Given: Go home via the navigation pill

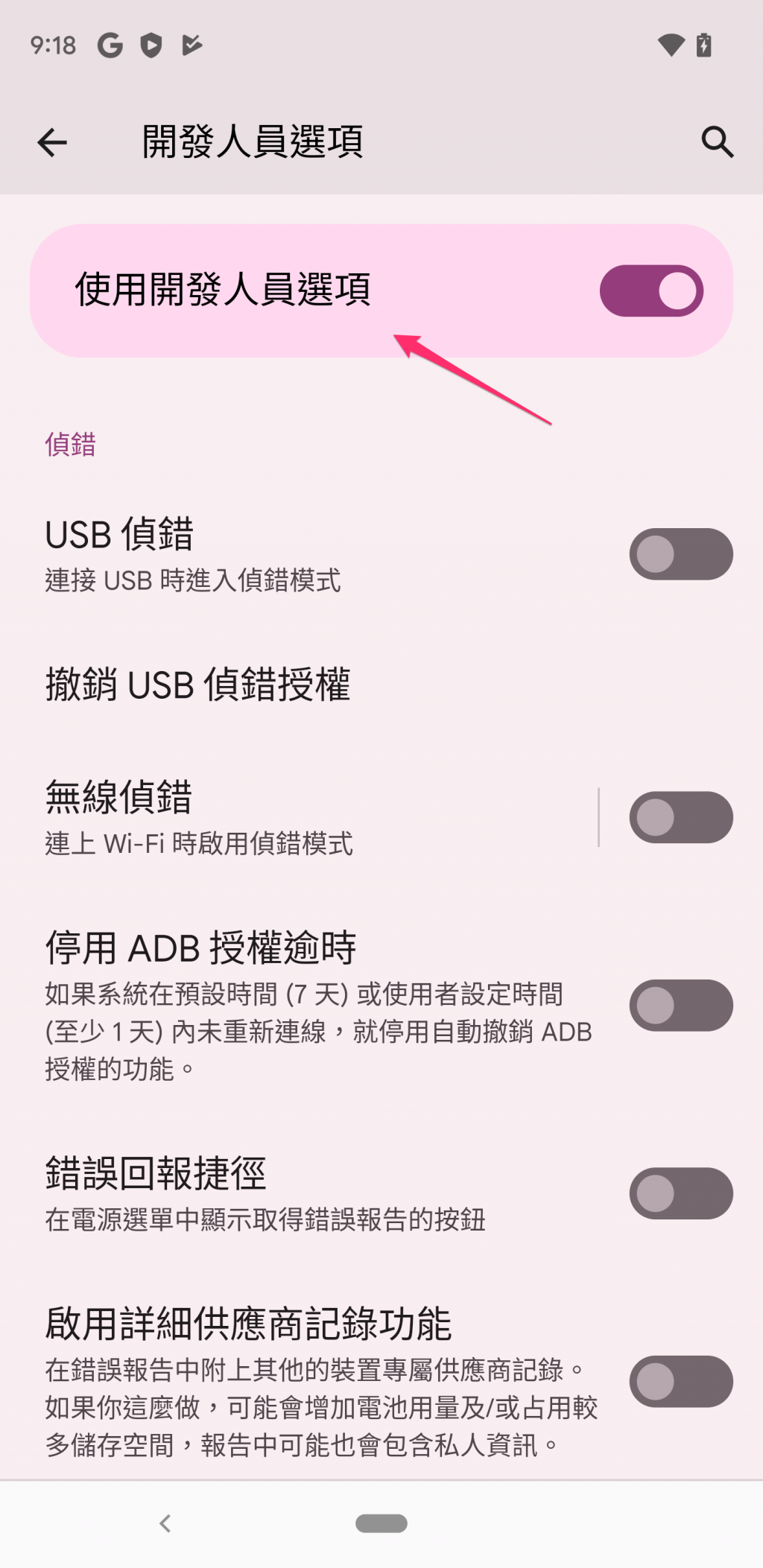Looking at the screenshot, I should coord(381,1523).
